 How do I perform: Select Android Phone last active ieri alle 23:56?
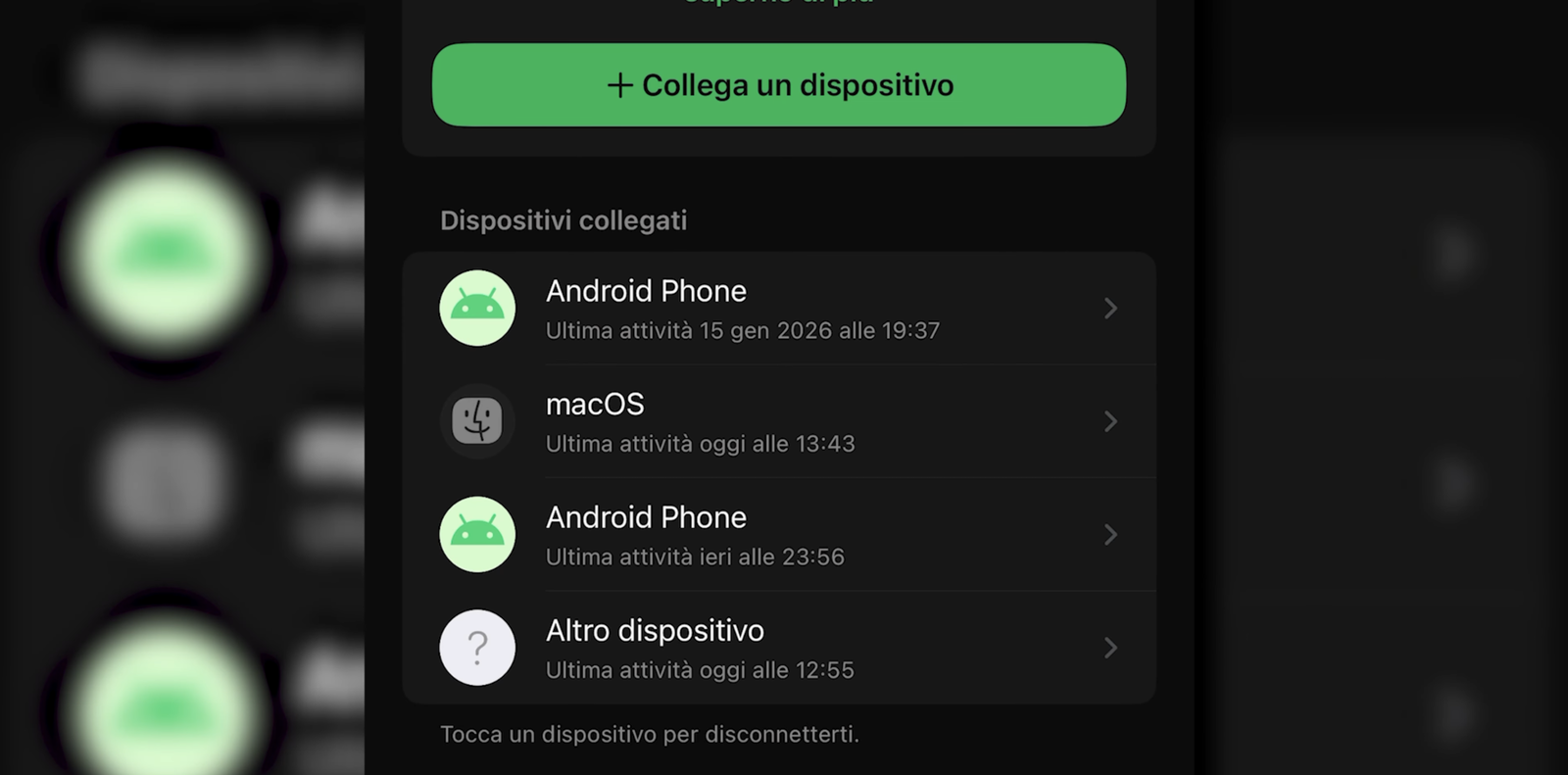click(x=779, y=535)
